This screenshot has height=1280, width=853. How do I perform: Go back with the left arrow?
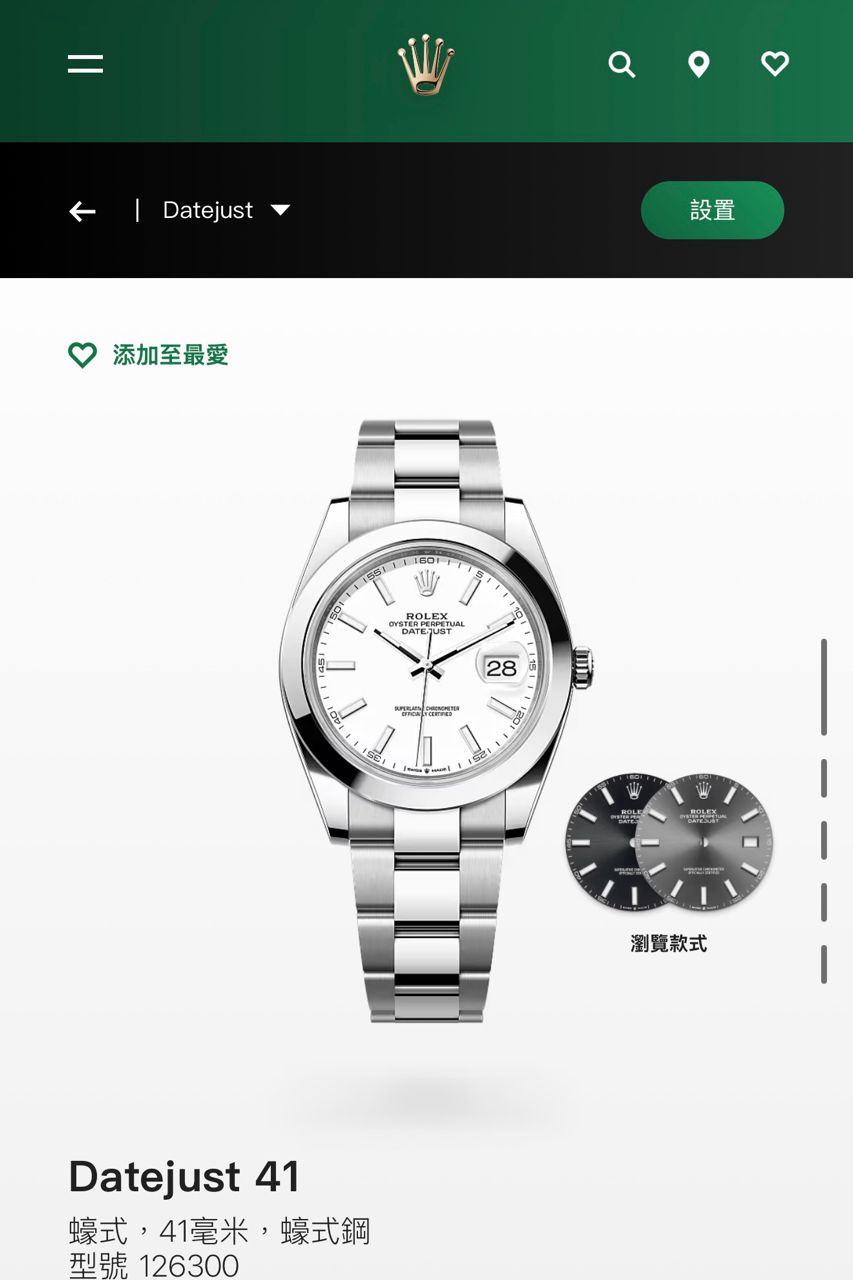[82, 211]
